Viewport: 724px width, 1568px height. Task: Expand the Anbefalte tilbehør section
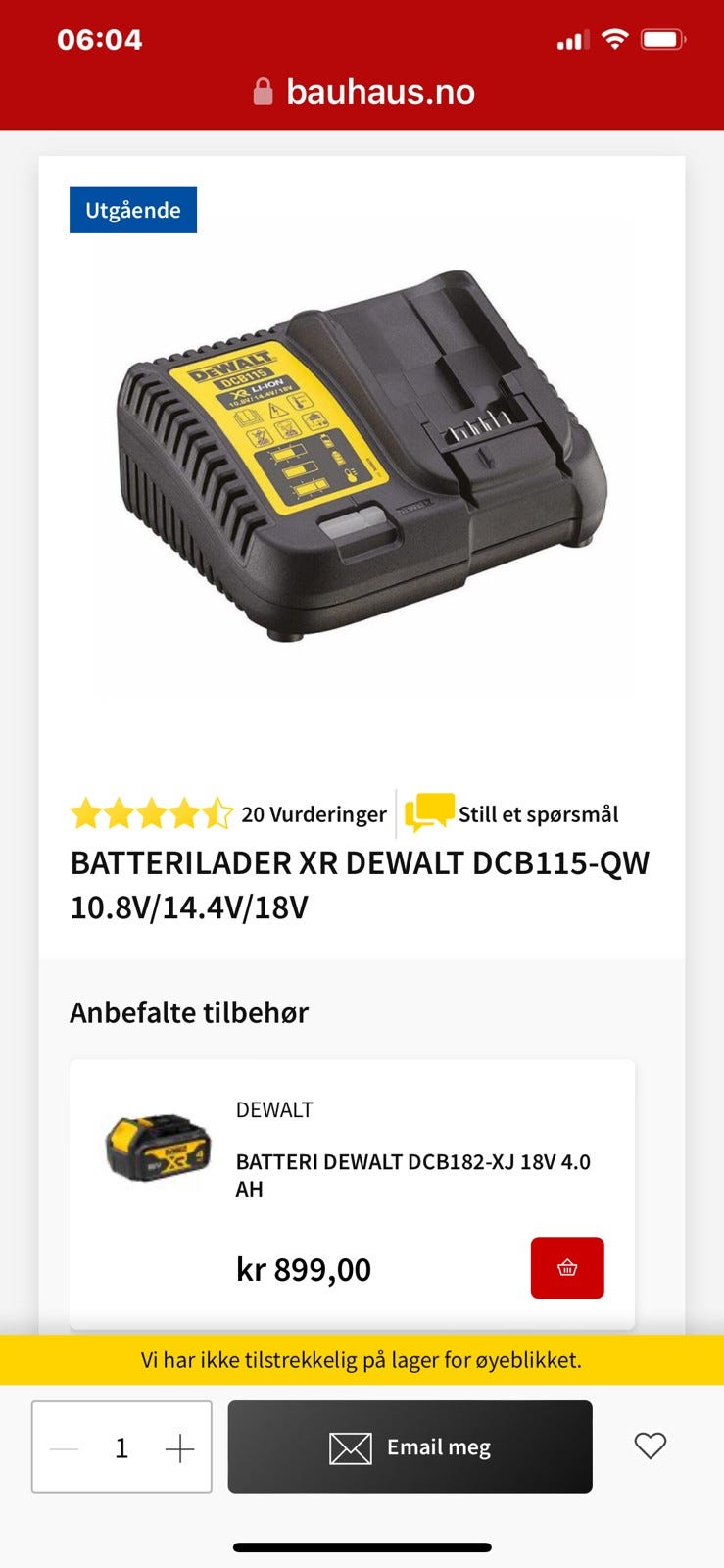[x=188, y=1013]
